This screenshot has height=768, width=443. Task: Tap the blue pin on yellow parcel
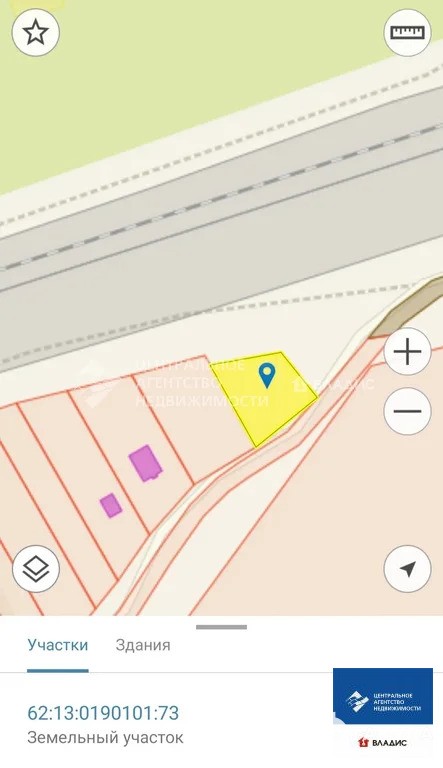pyautogui.click(x=267, y=376)
